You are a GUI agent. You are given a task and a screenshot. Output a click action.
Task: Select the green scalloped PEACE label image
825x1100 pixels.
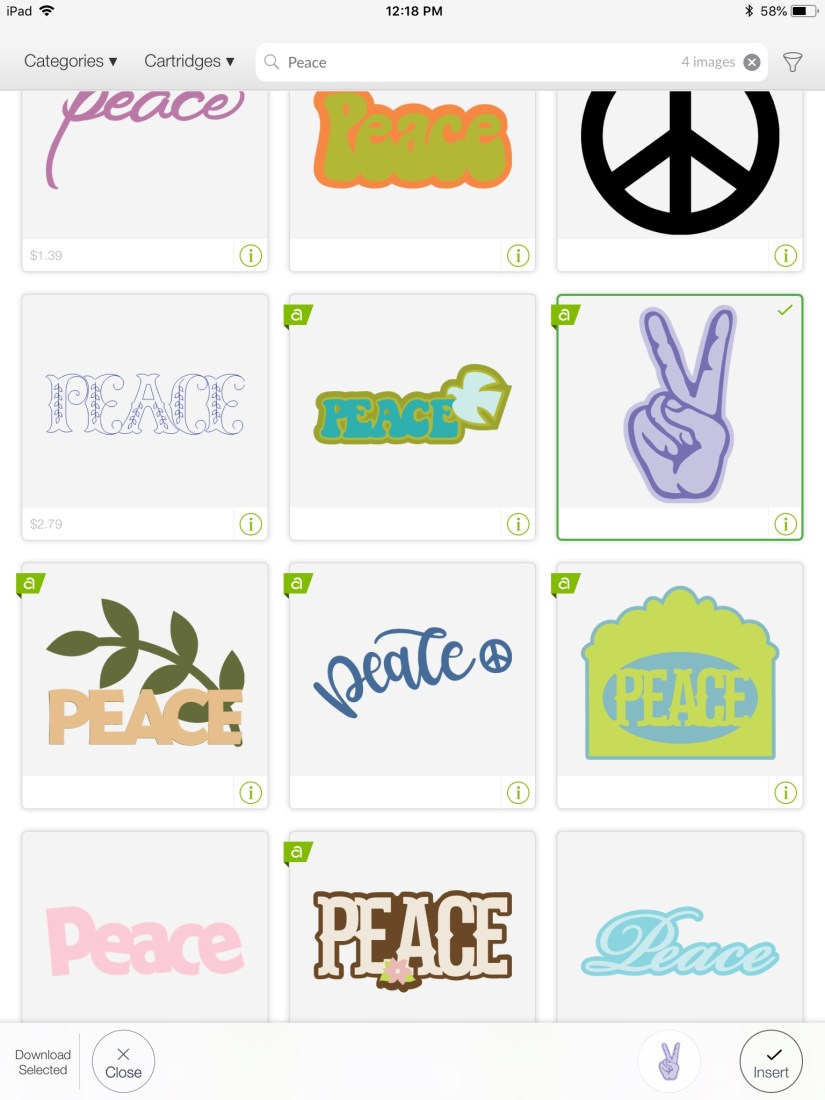pos(679,673)
